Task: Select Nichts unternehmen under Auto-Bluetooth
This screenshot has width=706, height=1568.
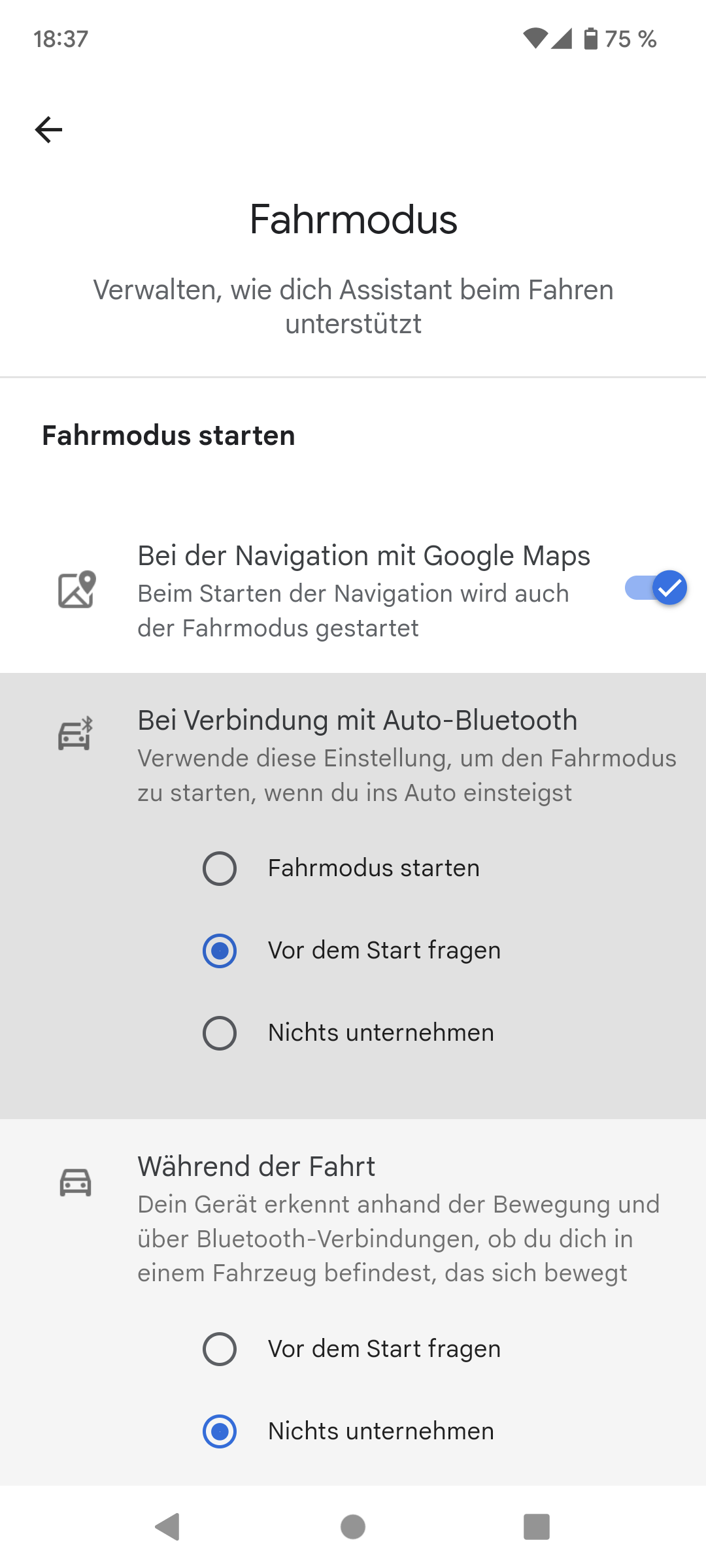Action: tap(220, 1033)
